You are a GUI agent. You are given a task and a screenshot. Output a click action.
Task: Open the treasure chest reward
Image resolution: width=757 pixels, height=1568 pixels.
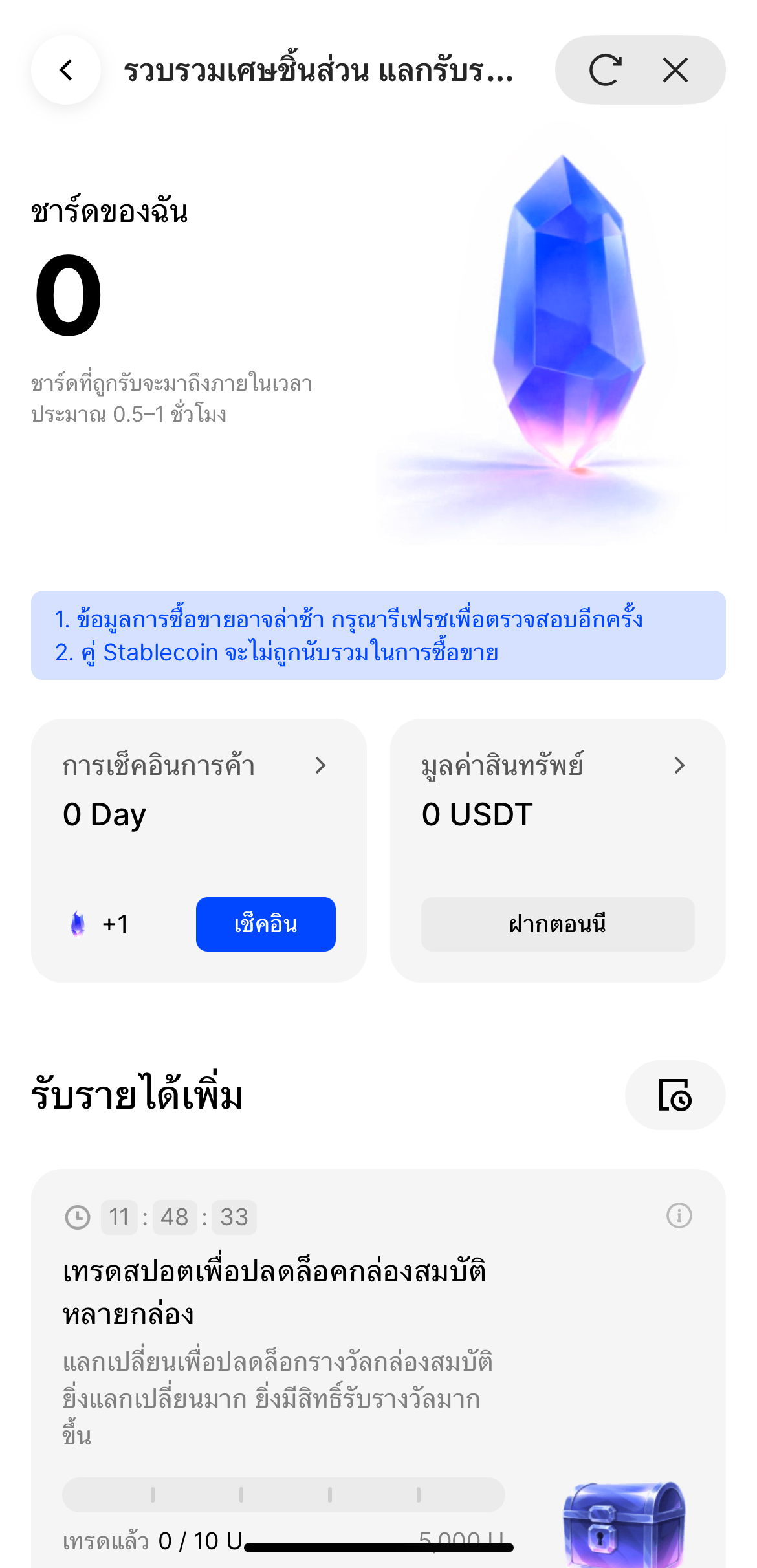[x=624, y=1523]
